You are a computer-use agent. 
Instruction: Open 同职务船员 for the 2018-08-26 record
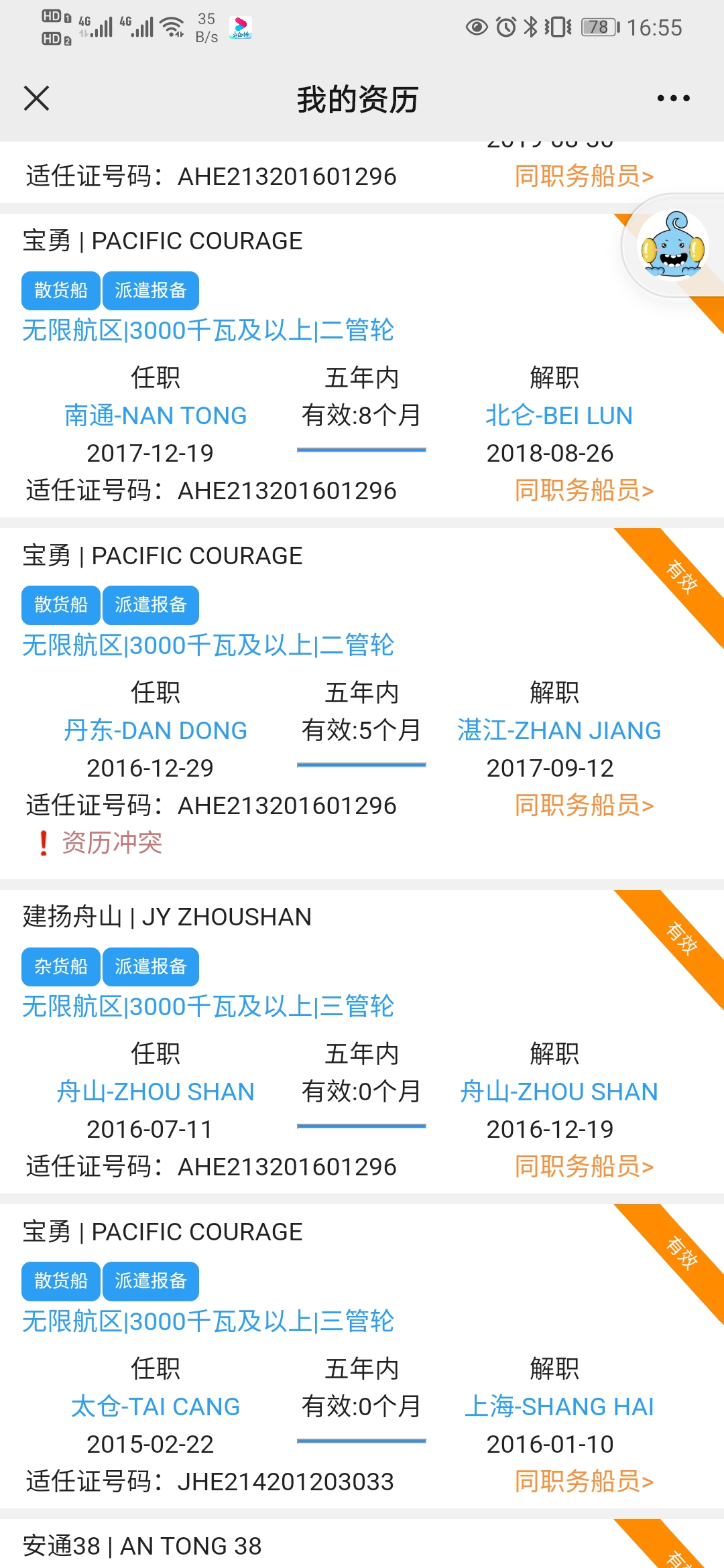584,491
